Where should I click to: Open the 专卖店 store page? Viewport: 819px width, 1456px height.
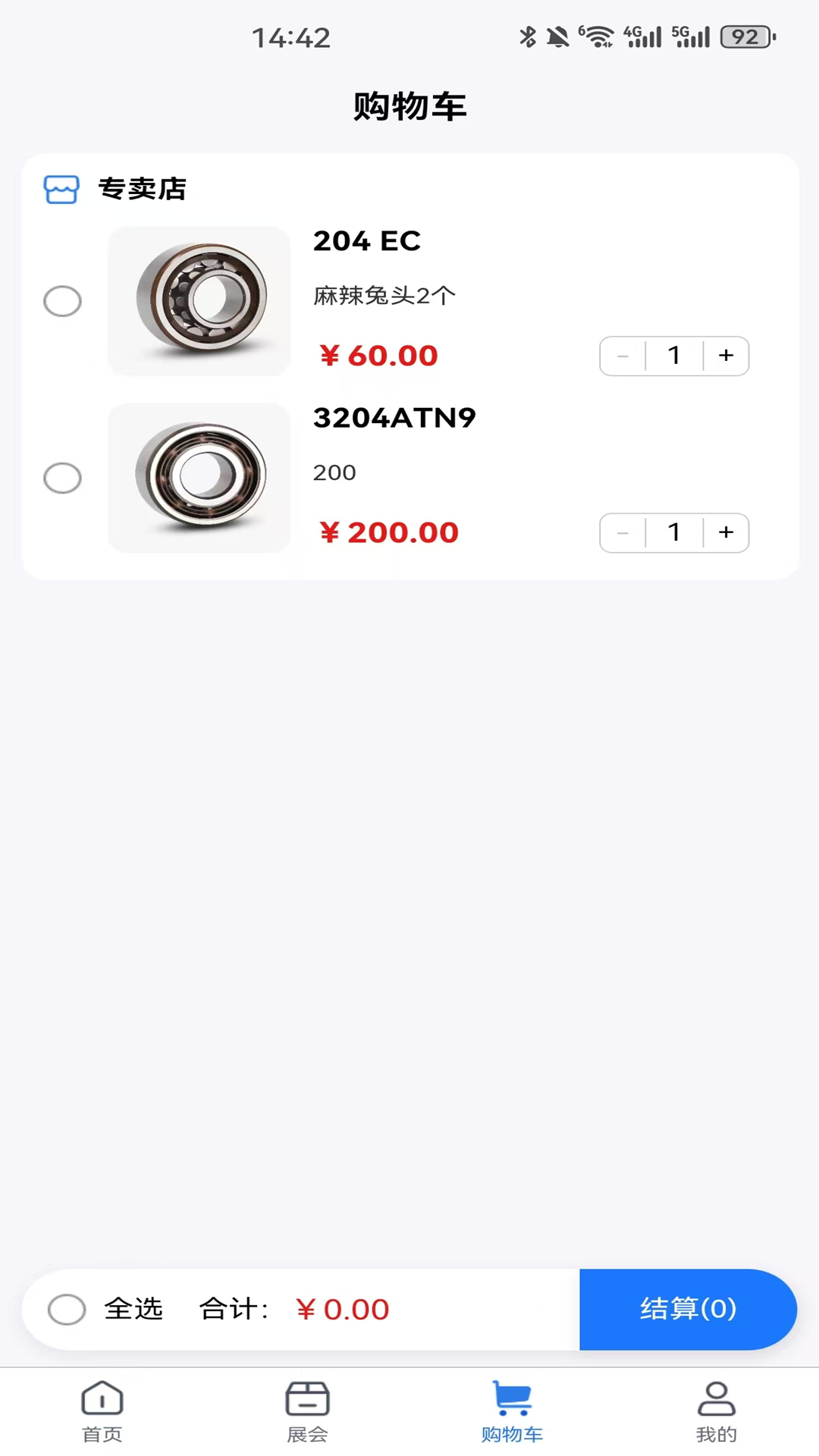pyautogui.click(x=141, y=189)
